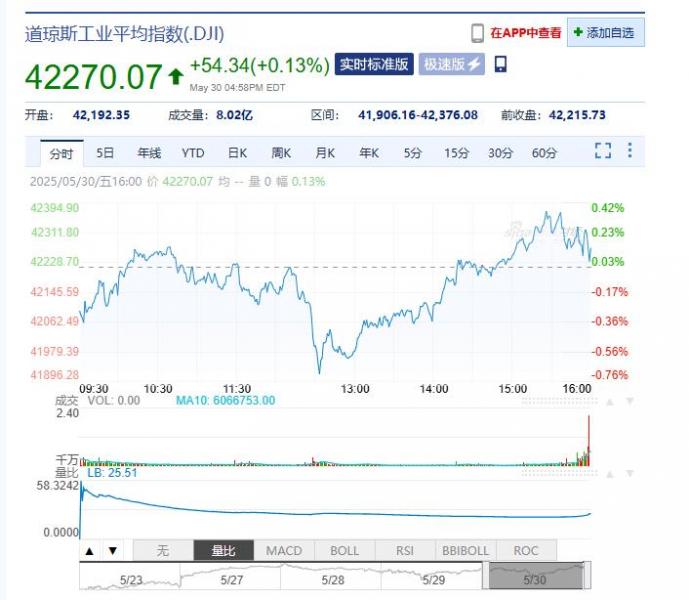Image resolution: width=689 pixels, height=600 pixels.
Task: Show the 年线 chart
Action: click(149, 153)
